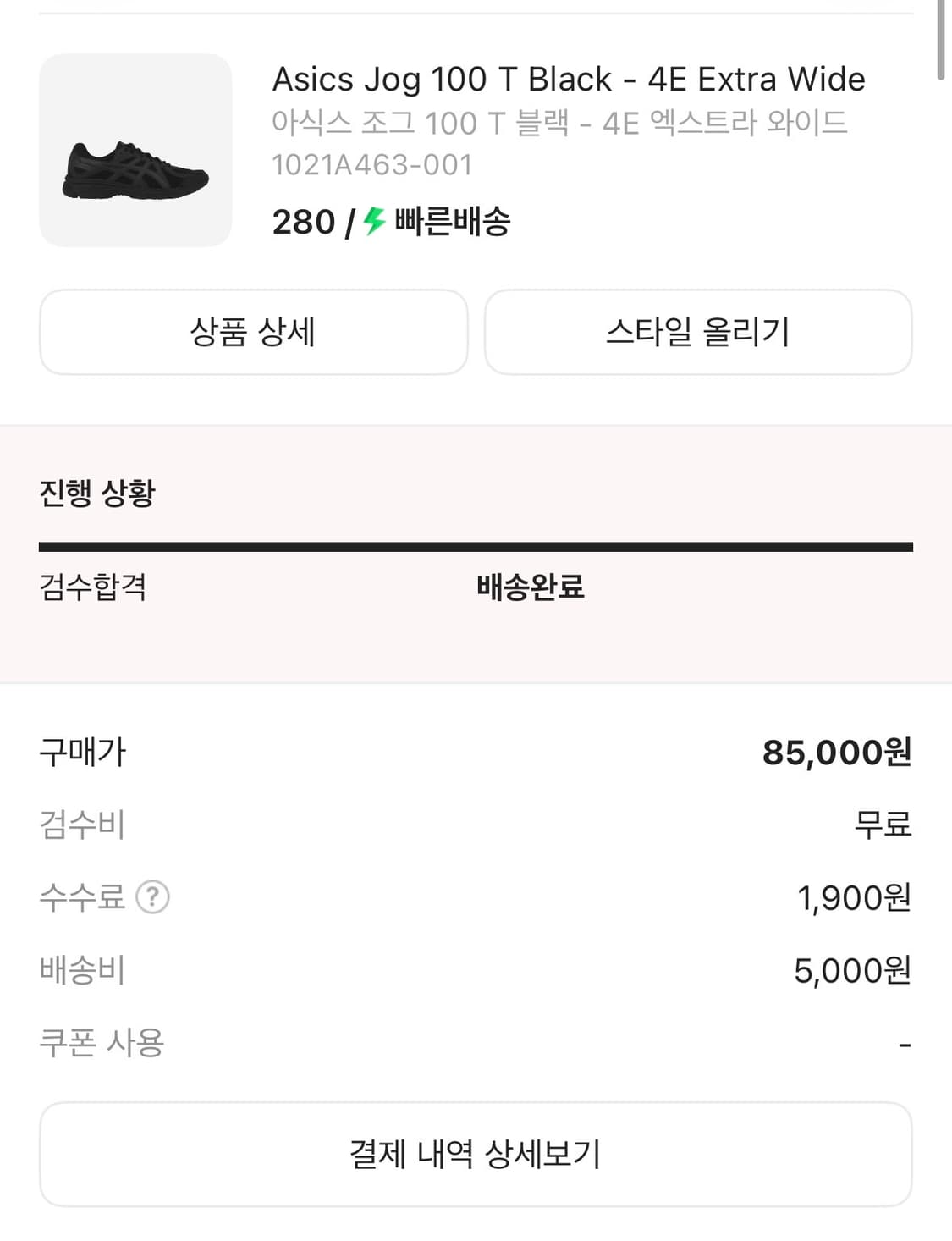Open the 상품 상세 product detail page
Screen dimensions: 952x1241
(253, 332)
